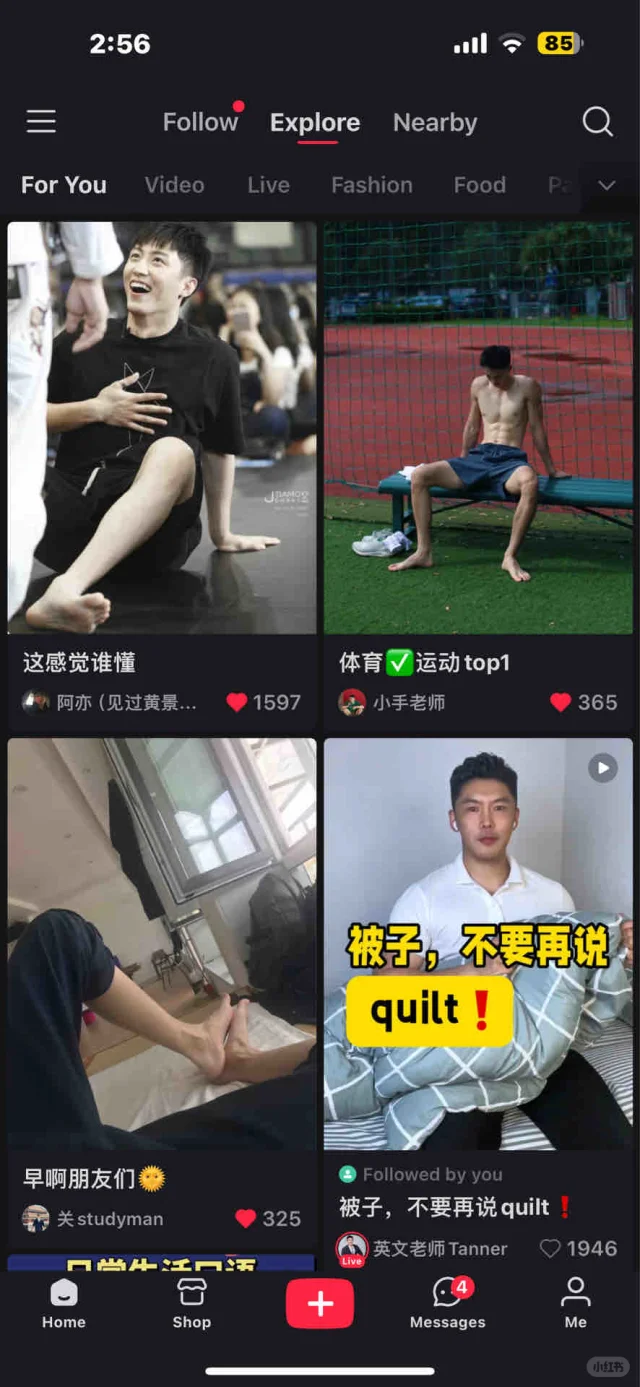Select the Fashion category
The width and height of the screenshot is (640, 1387).
pos(371,185)
